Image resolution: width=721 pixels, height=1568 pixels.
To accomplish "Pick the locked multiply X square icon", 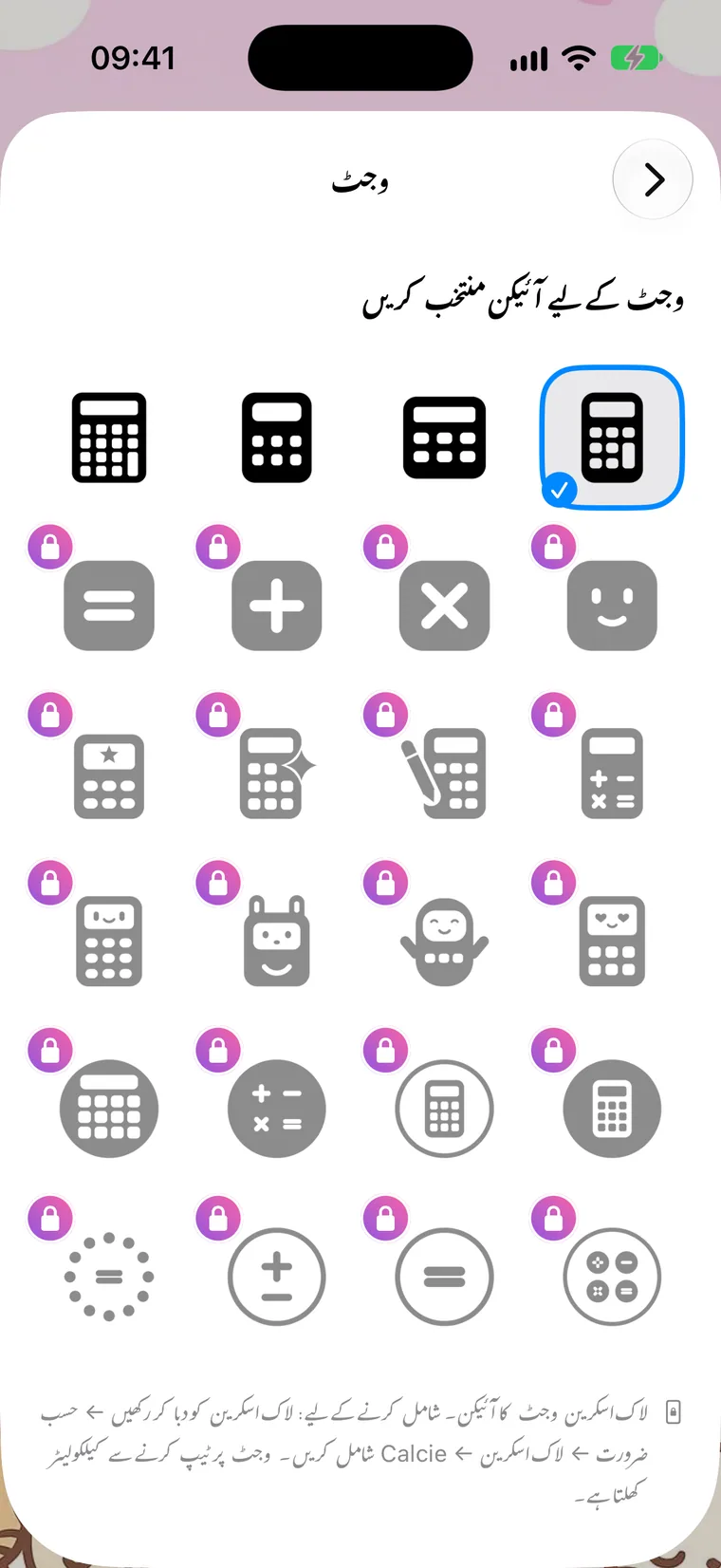I will (x=444, y=606).
